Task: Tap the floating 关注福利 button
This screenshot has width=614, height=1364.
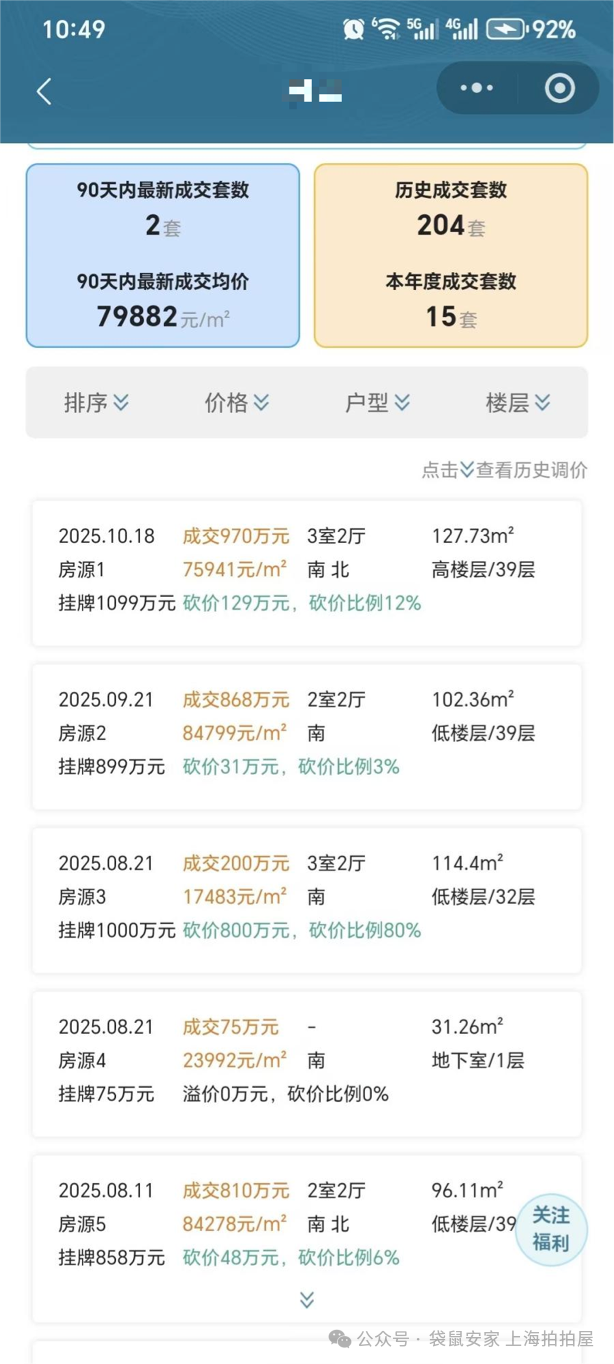Action: (551, 1229)
